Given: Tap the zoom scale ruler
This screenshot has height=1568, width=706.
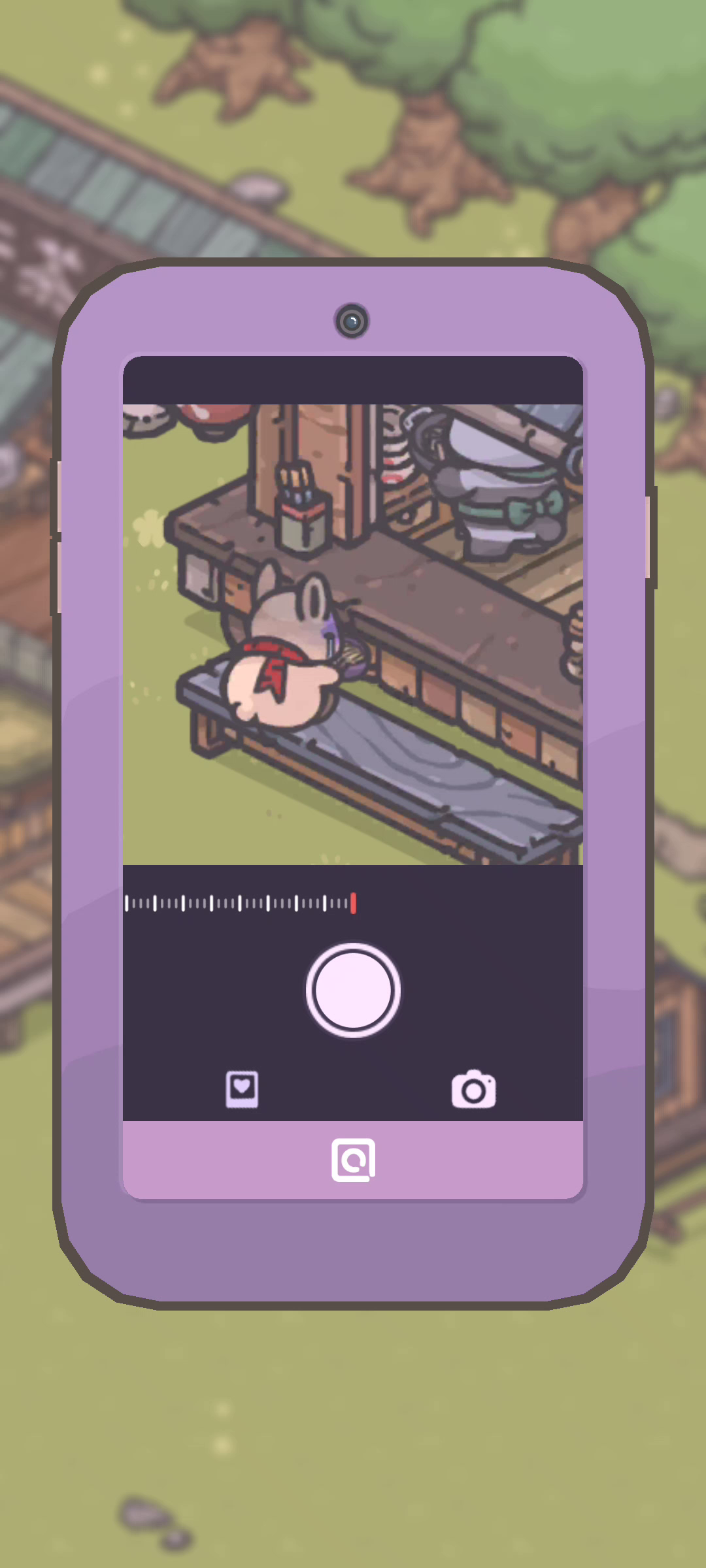Looking at the screenshot, I should tap(240, 903).
